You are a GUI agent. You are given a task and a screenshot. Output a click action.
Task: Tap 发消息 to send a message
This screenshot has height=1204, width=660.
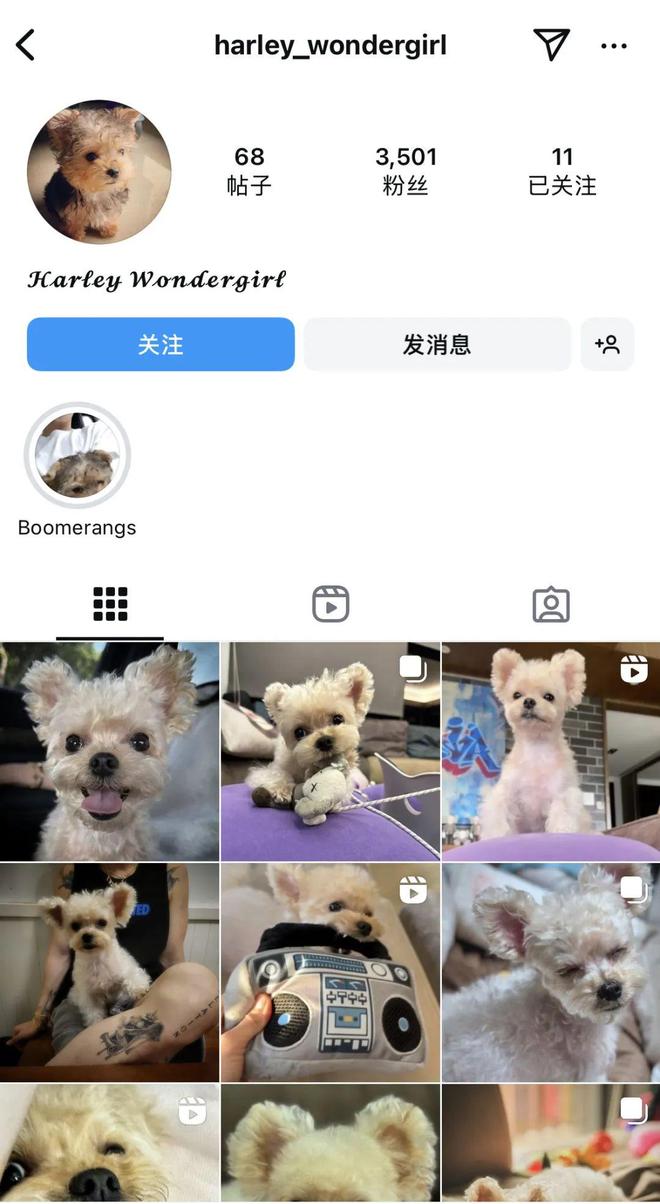point(437,344)
